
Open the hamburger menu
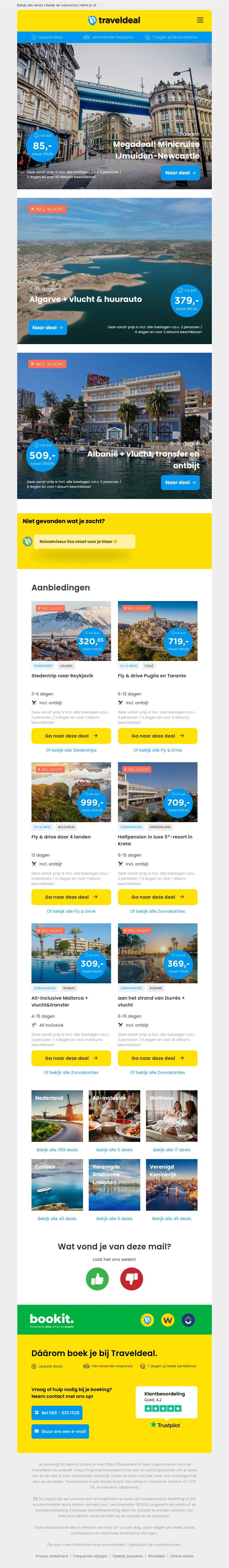point(200,20)
